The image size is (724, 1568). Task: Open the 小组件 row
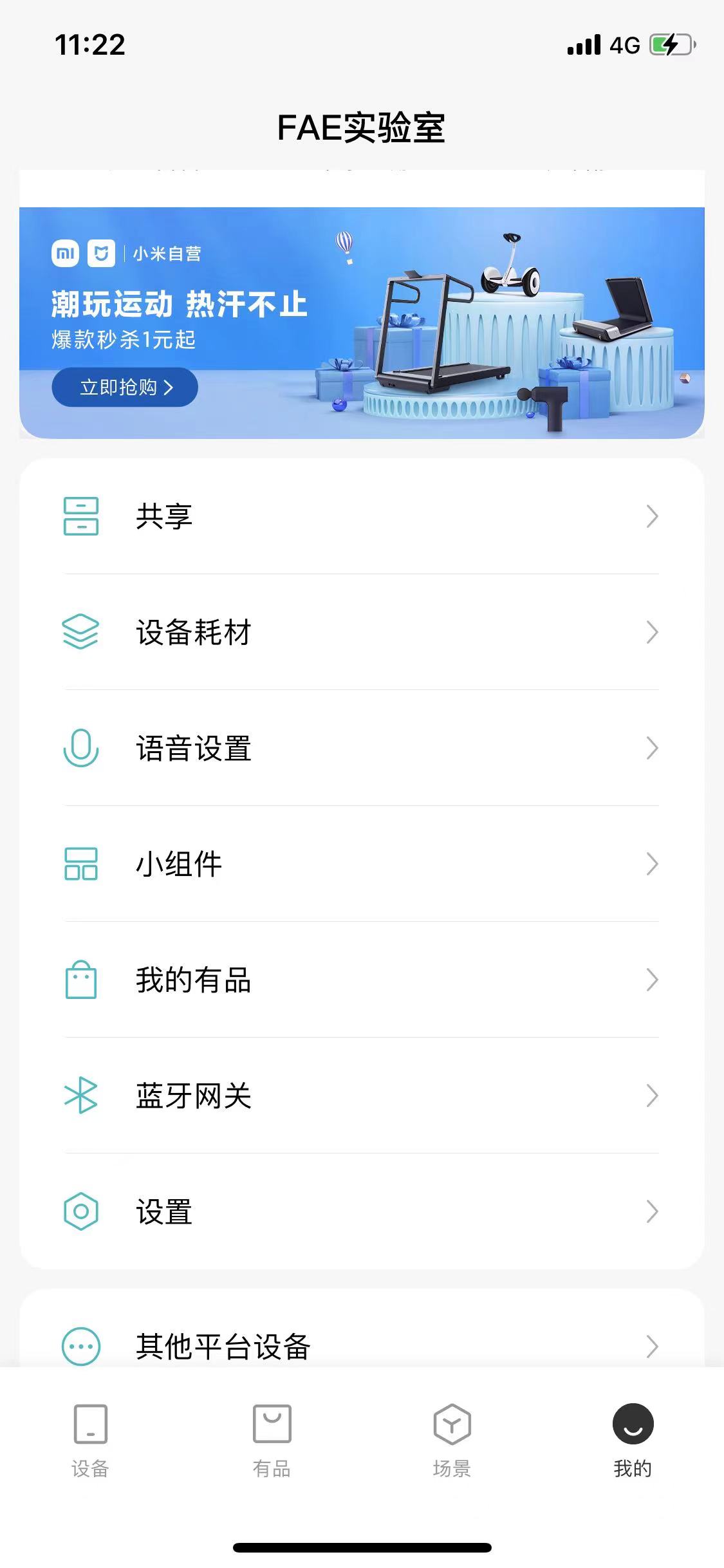click(362, 864)
